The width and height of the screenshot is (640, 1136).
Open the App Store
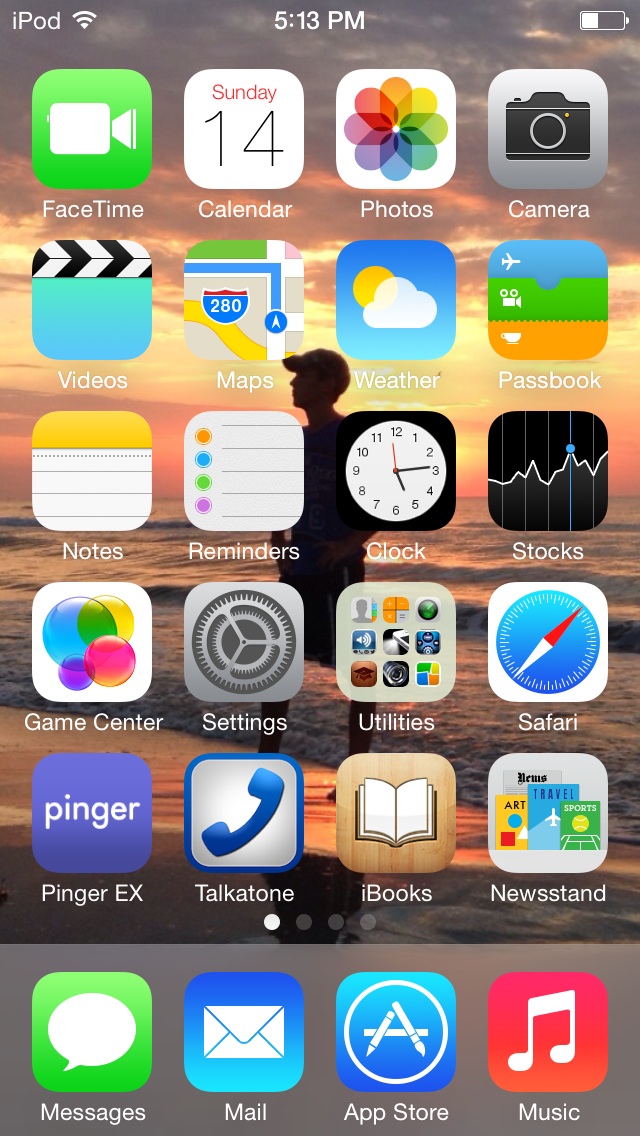coord(396,1032)
